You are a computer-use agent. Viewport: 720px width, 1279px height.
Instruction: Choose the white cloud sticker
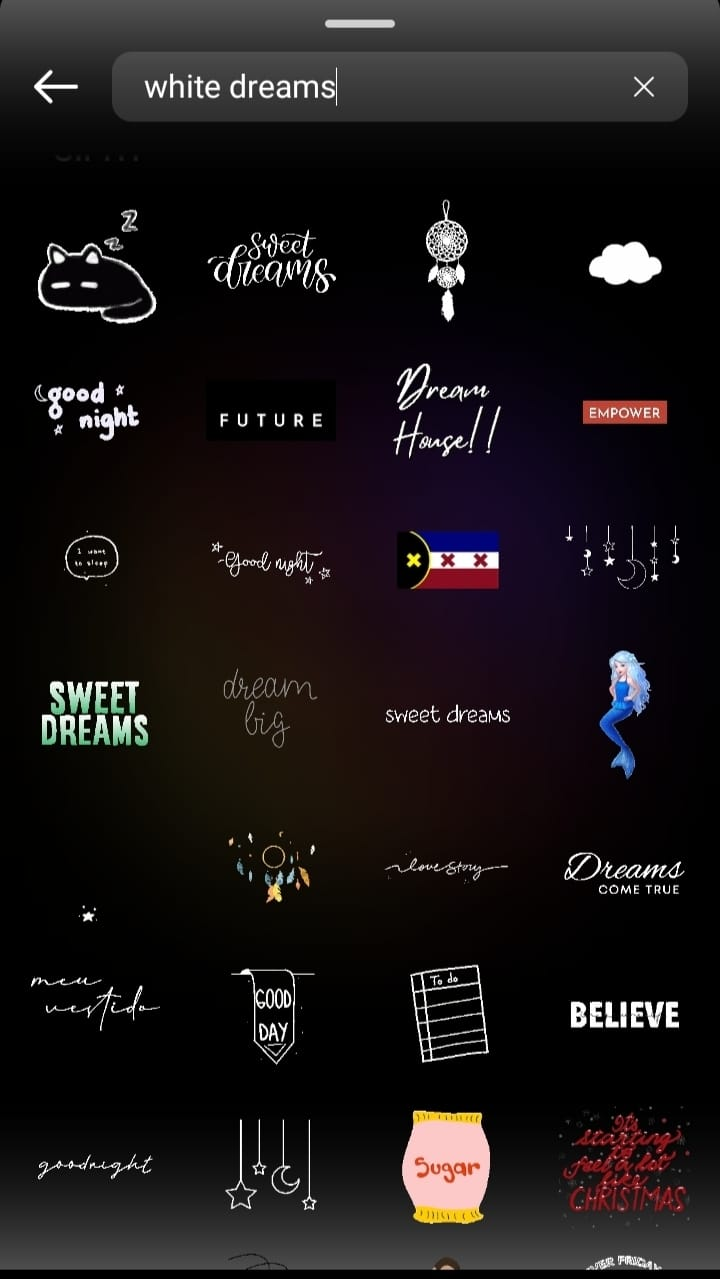click(625, 264)
